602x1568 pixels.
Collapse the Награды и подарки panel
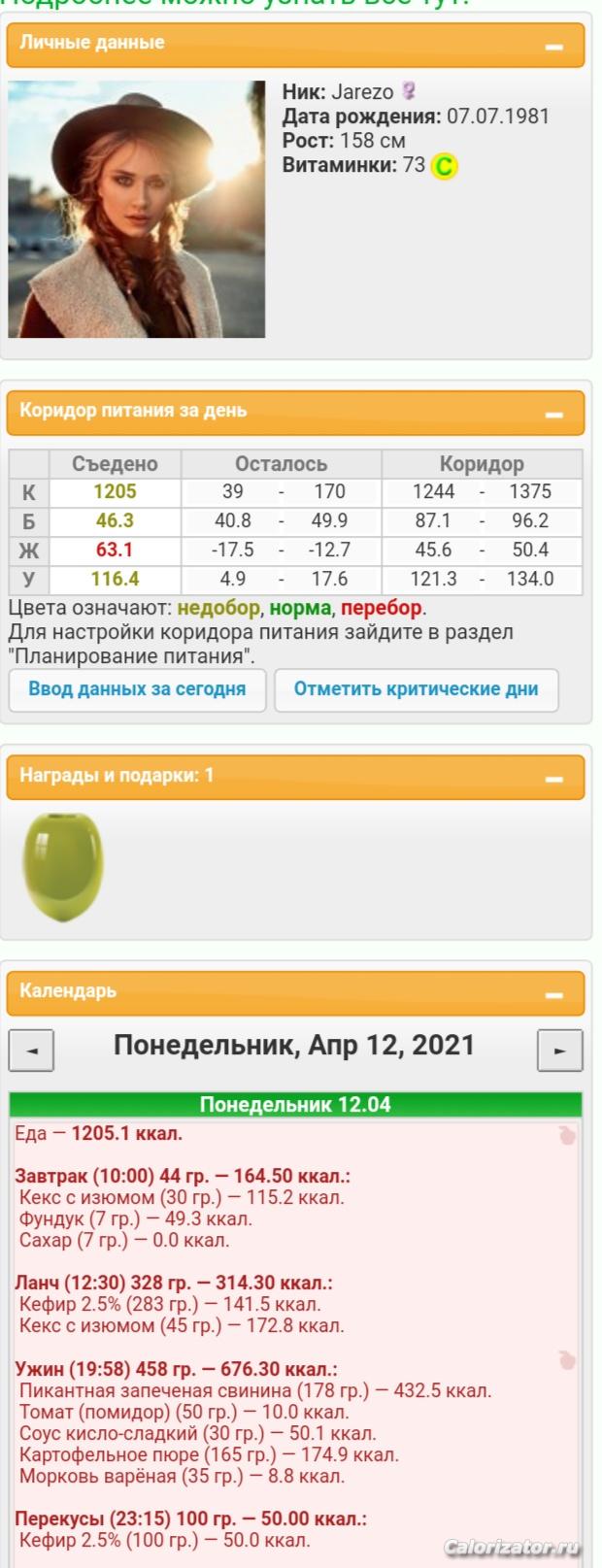(554, 779)
